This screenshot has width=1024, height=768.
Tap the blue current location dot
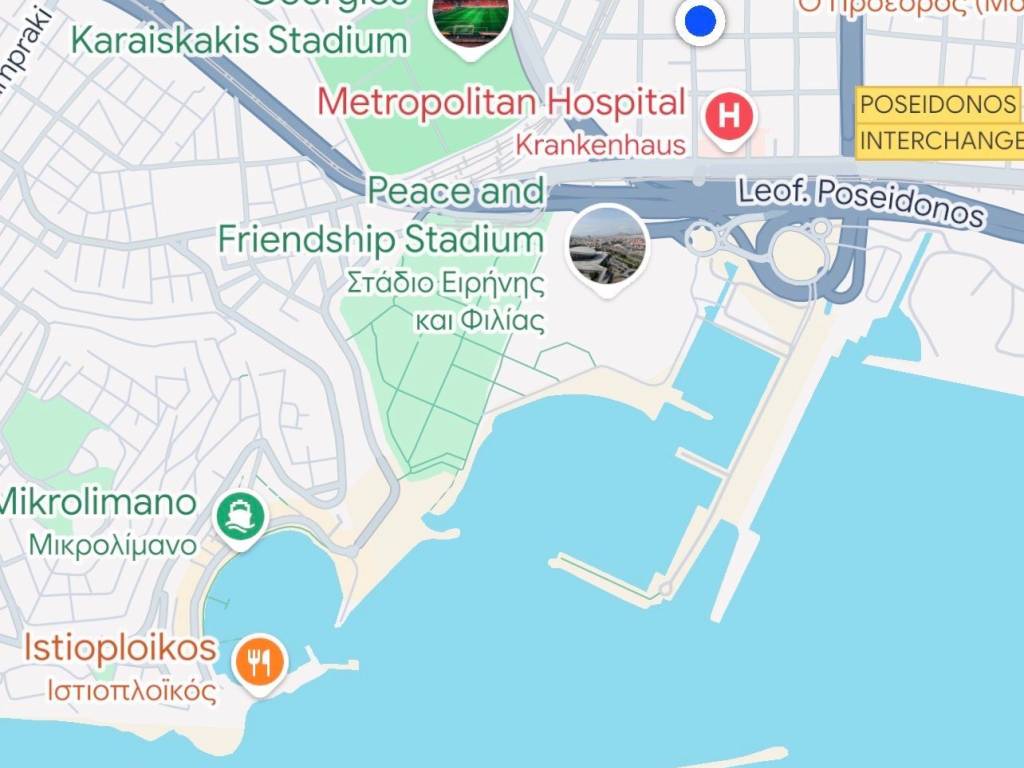tap(700, 19)
